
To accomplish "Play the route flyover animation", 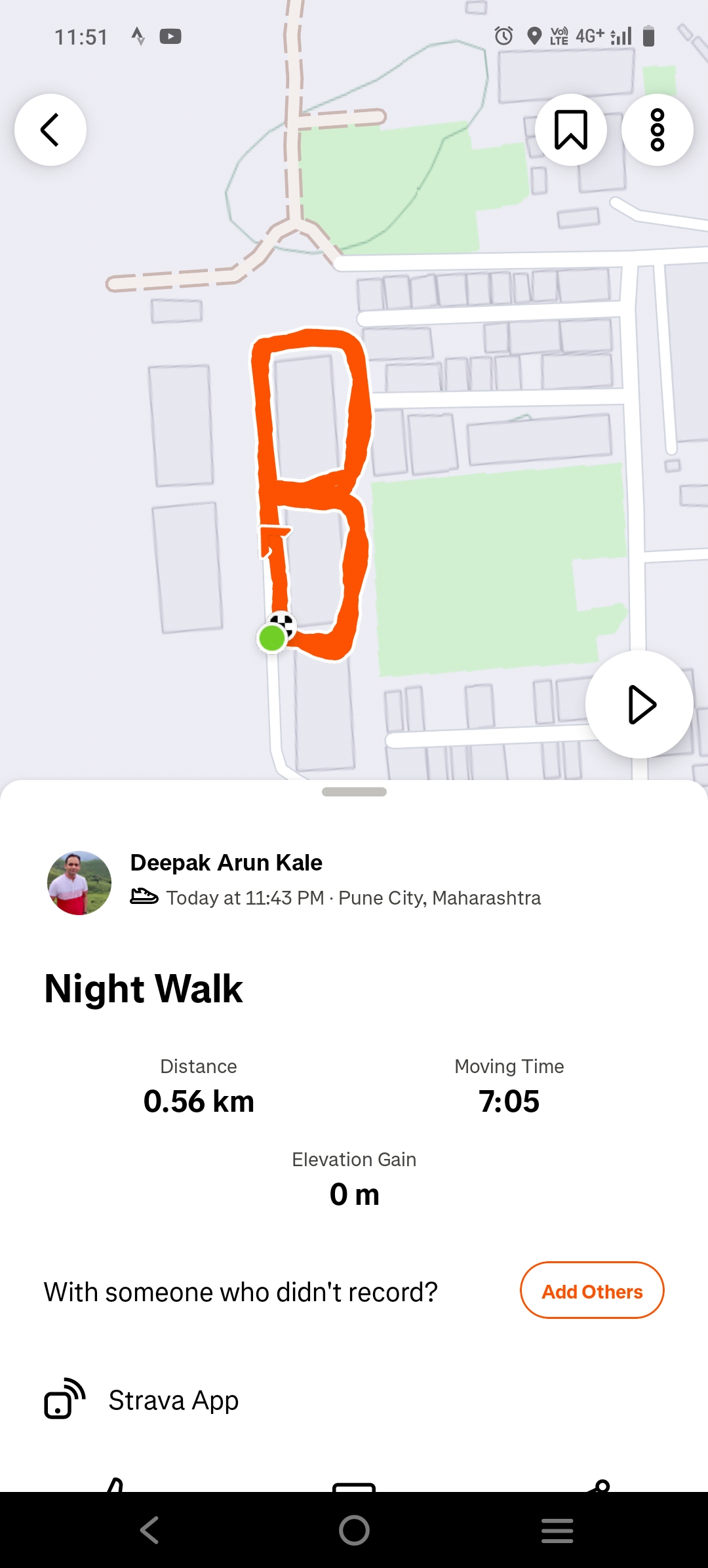I will pyautogui.click(x=639, y=705).
